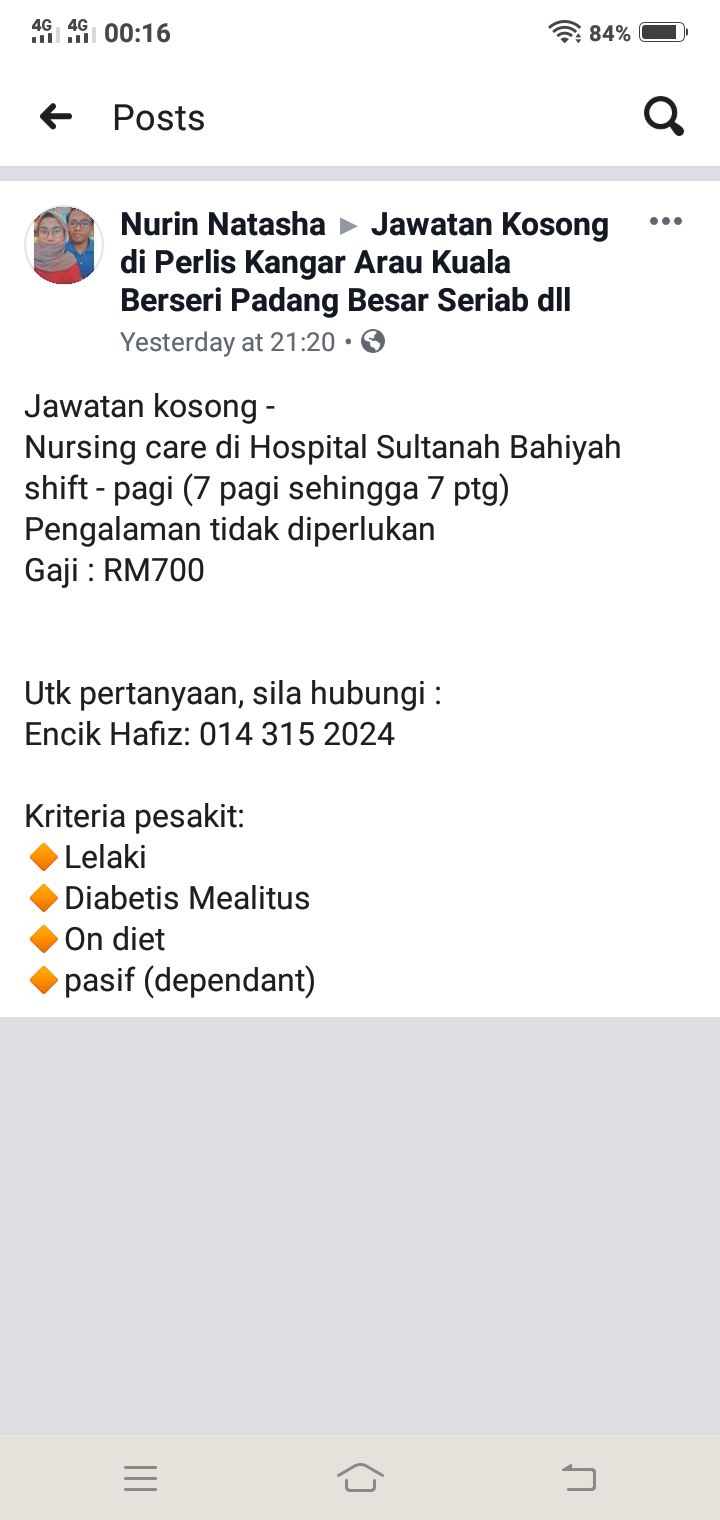Viewport: 720px width, 1520px height.
Task: Open the post's three-dot options menu
Action: coord(665,221)
